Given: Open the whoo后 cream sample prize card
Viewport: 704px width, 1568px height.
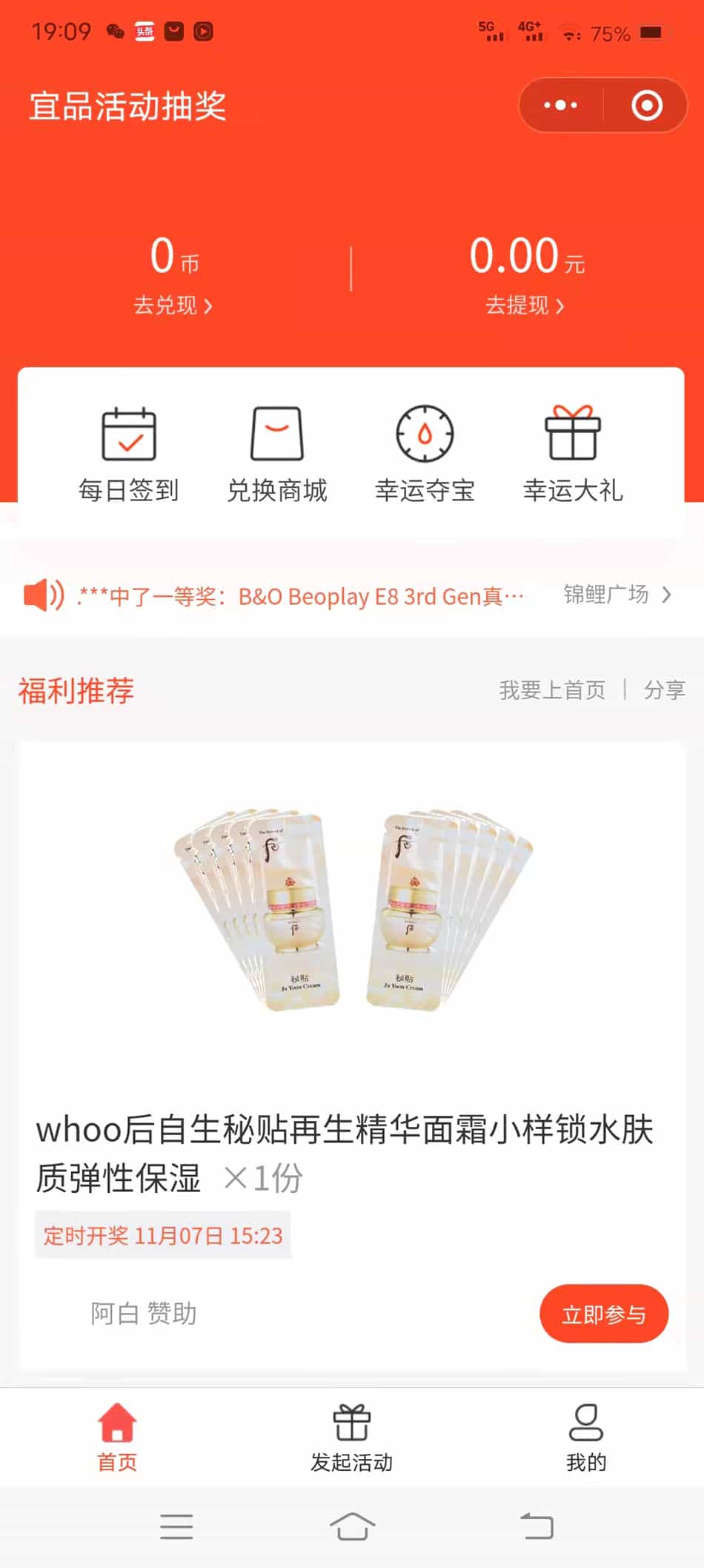Looking at the screenshot, I should (x=352, y=964).
